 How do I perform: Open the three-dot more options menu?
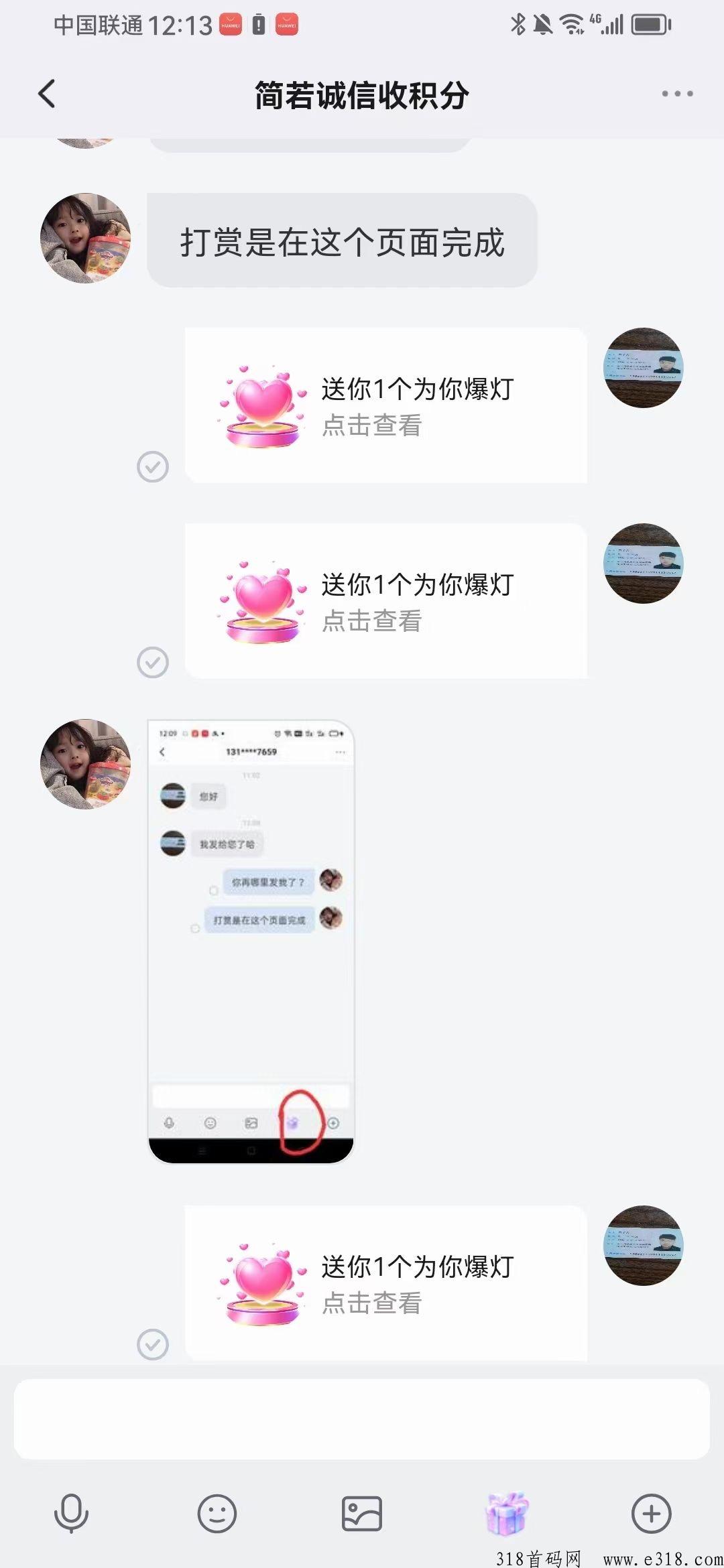[677, 94]
